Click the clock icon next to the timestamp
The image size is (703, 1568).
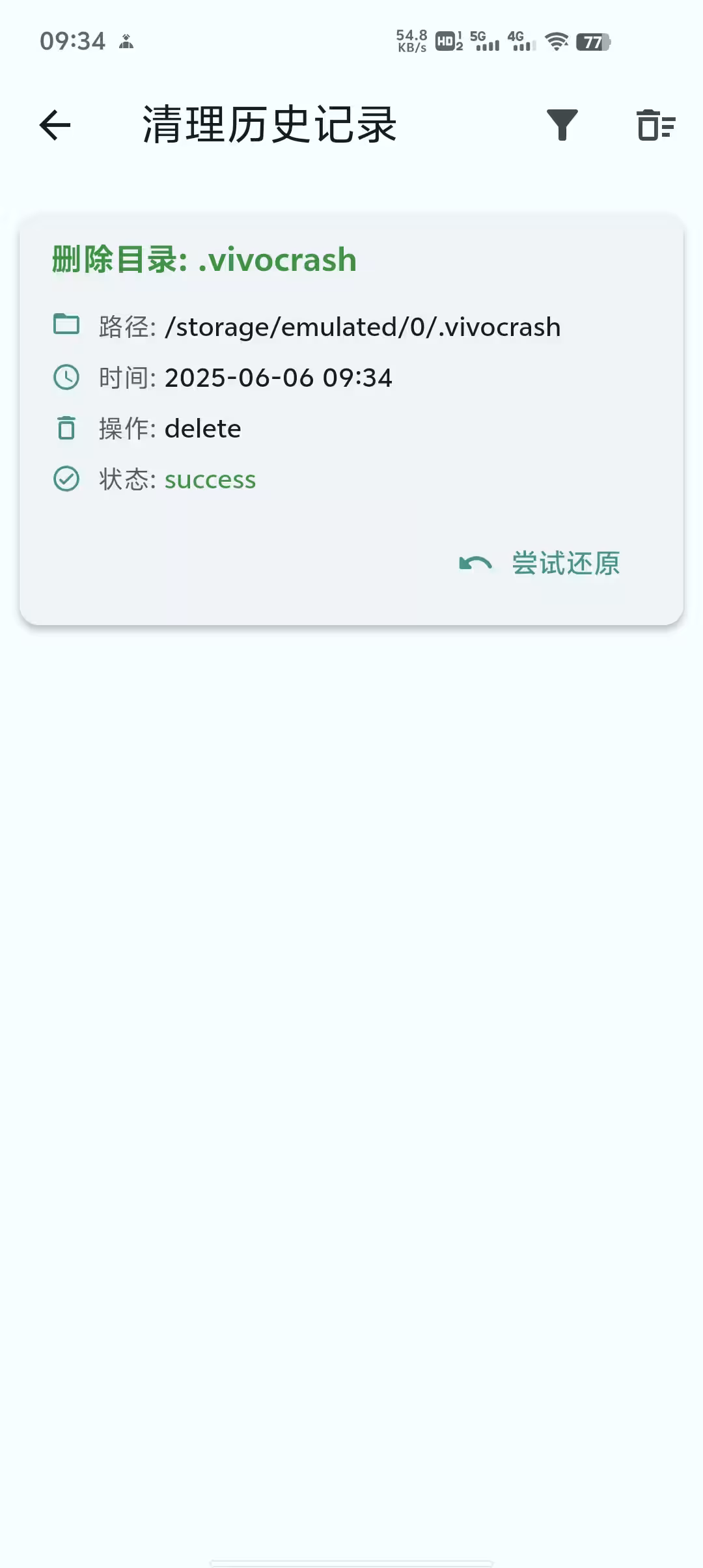click(x=66, y=378)
